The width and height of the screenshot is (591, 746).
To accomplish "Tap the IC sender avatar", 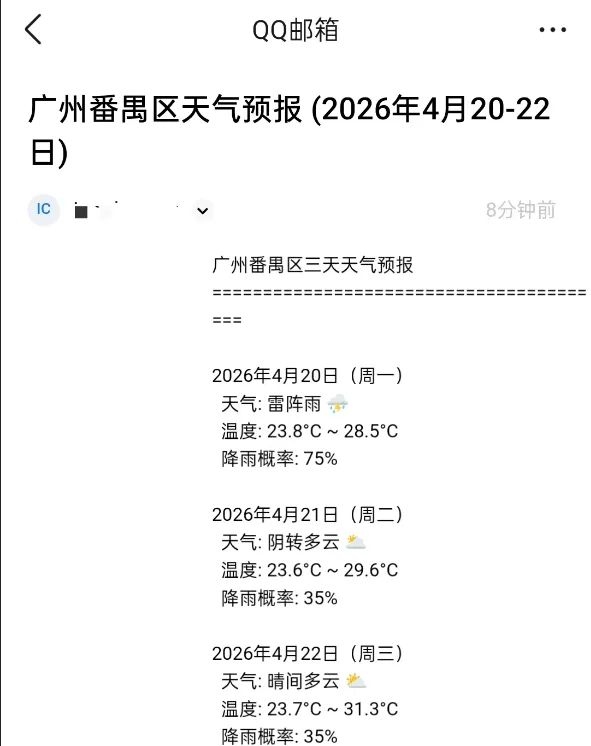I will [x=44, y=209].
